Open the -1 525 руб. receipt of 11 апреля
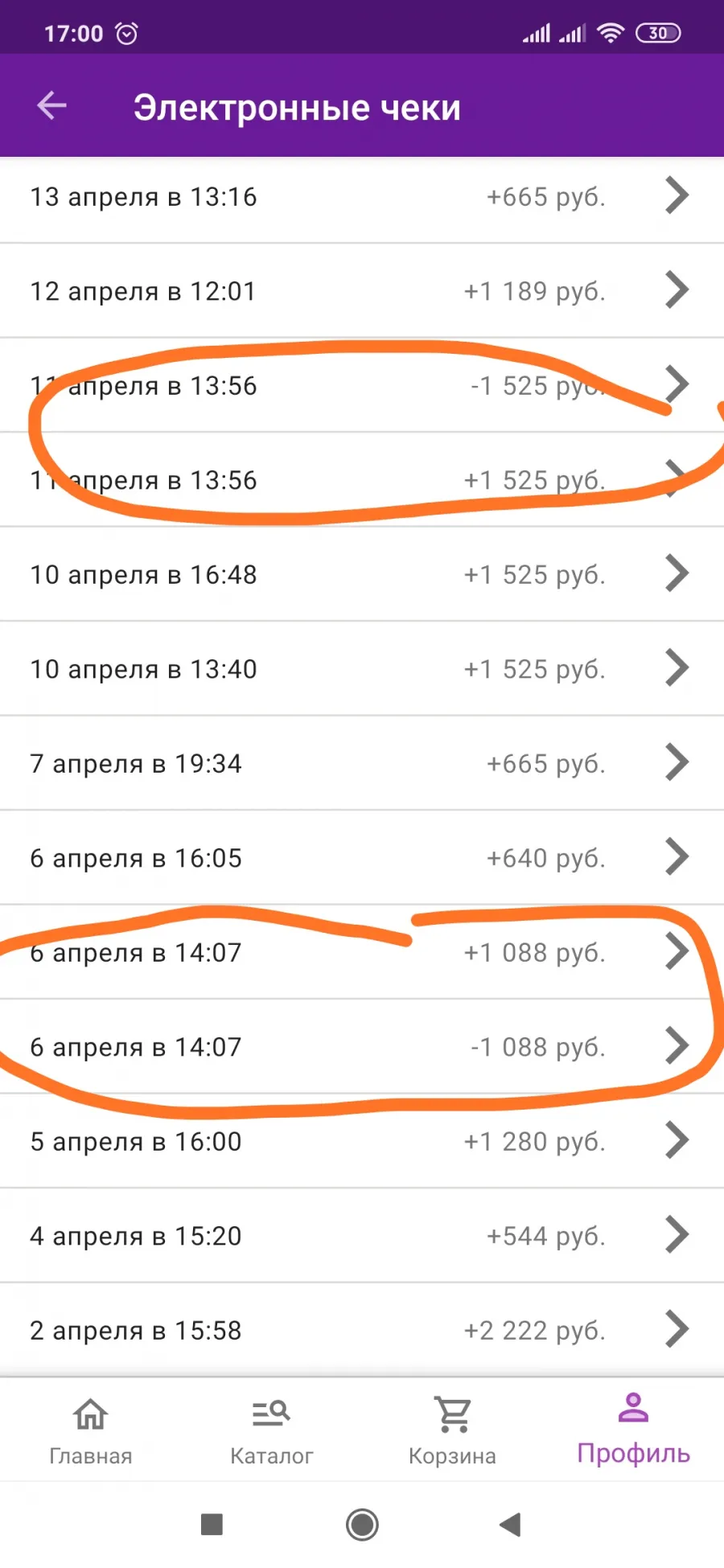Image resolution: width=724 pixels, height=1568 pixels. click(362, 385)
